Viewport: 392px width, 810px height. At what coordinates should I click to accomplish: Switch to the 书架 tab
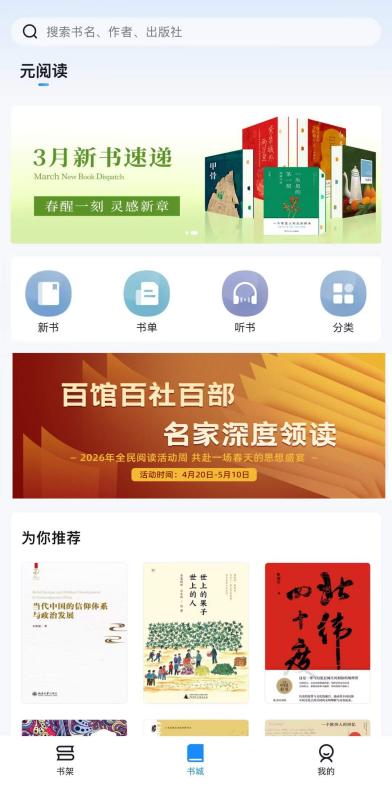coord(65,760)
